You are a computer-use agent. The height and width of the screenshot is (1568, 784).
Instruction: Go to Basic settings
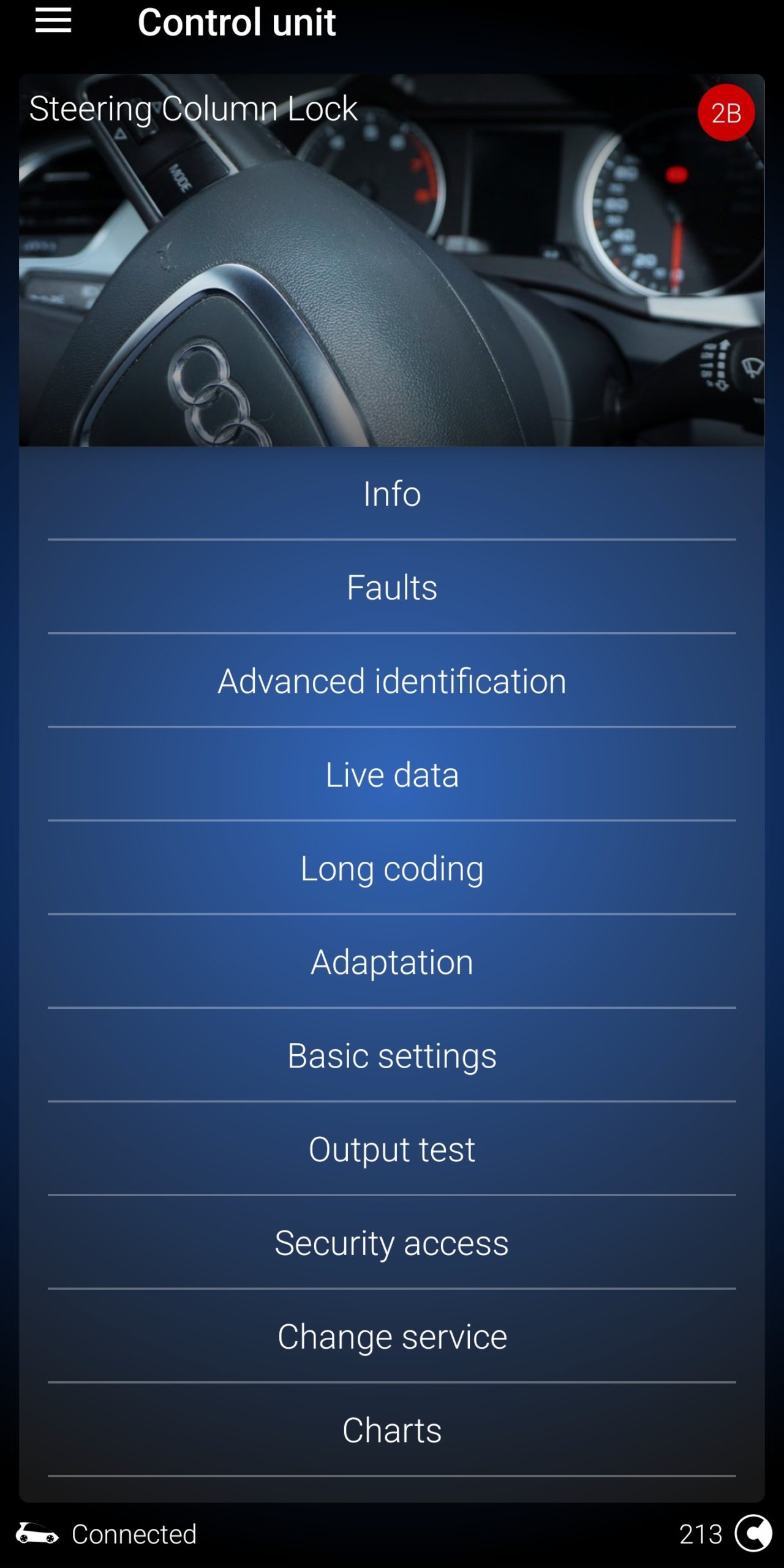(392, 1056)
